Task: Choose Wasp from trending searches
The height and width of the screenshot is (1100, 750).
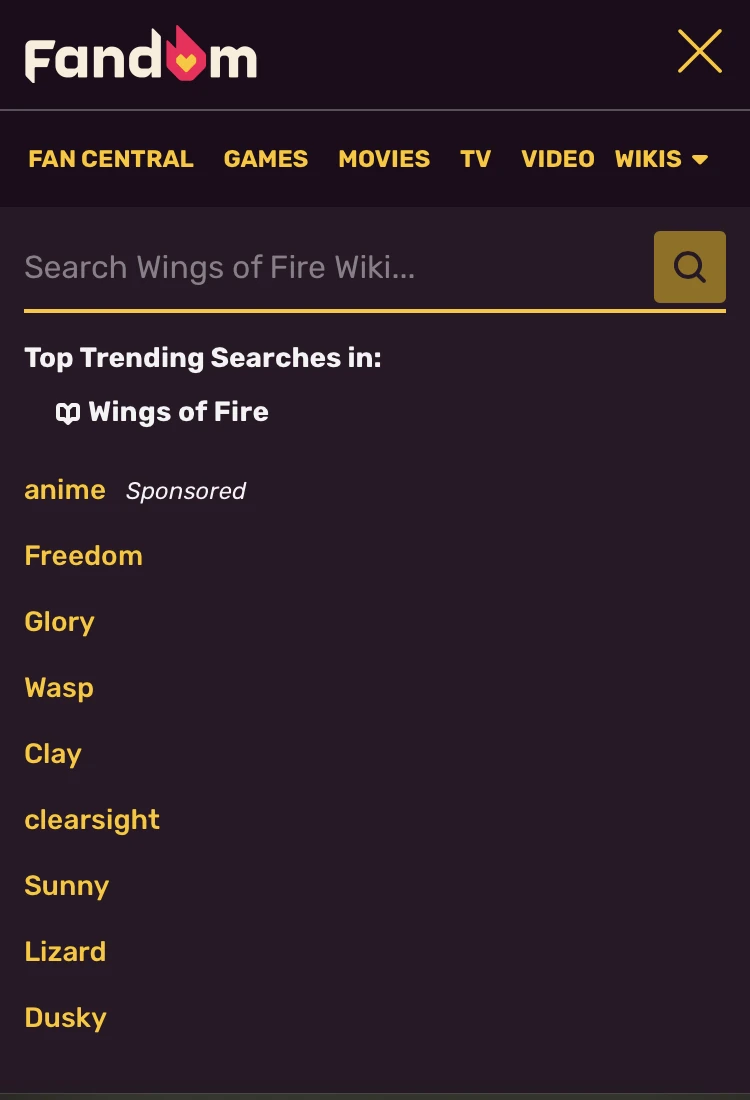Action: pyautogui.click(x=59, y=688)
